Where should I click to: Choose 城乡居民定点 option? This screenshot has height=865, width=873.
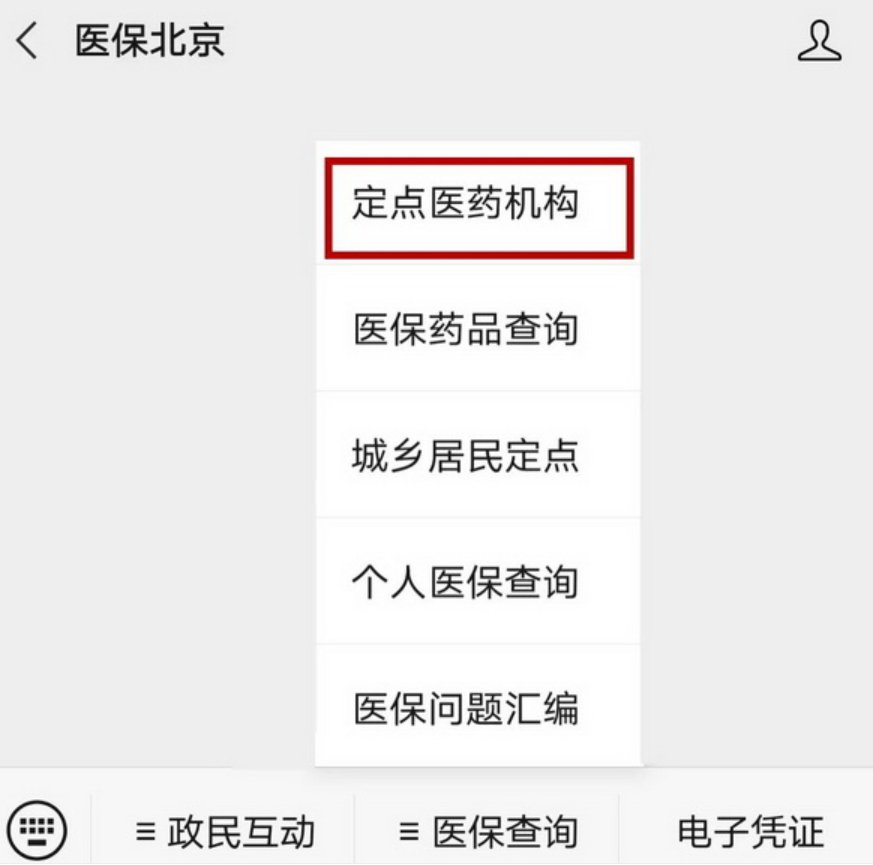click(478, 455)
